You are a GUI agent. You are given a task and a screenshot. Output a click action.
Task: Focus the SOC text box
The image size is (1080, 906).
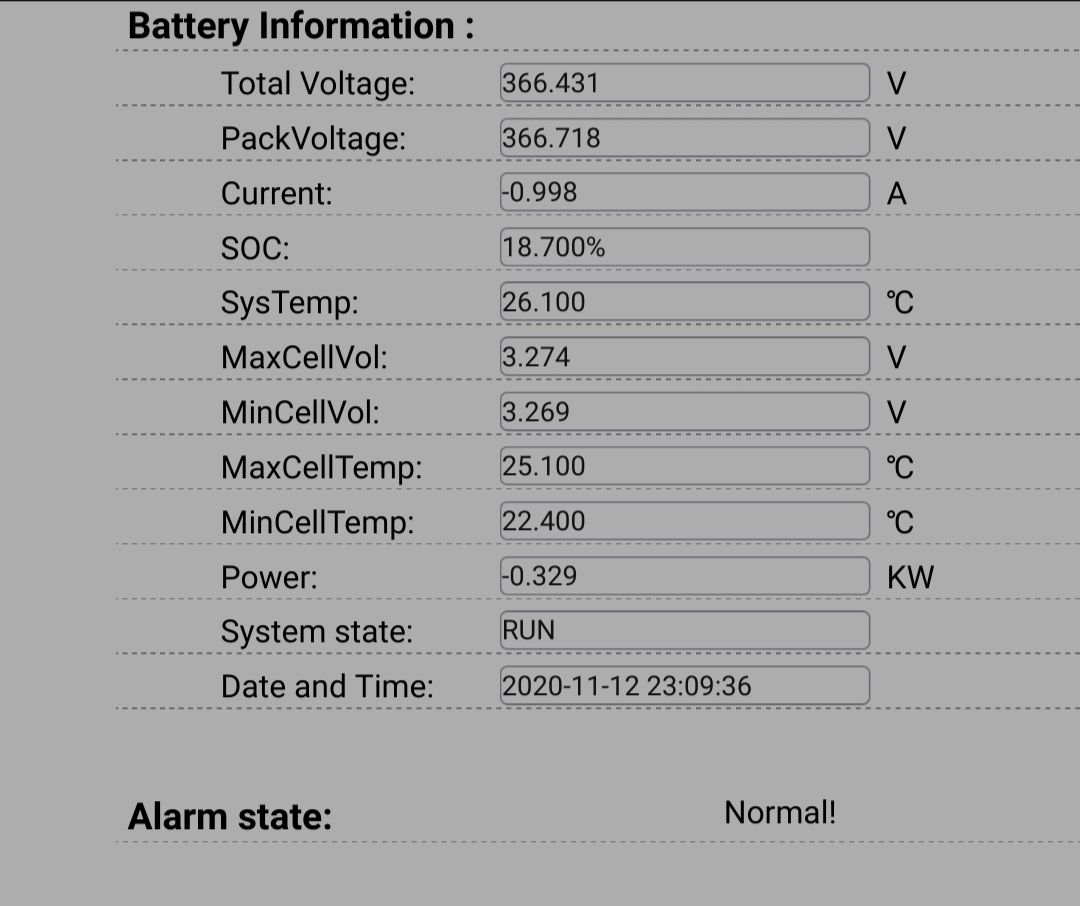684,247
